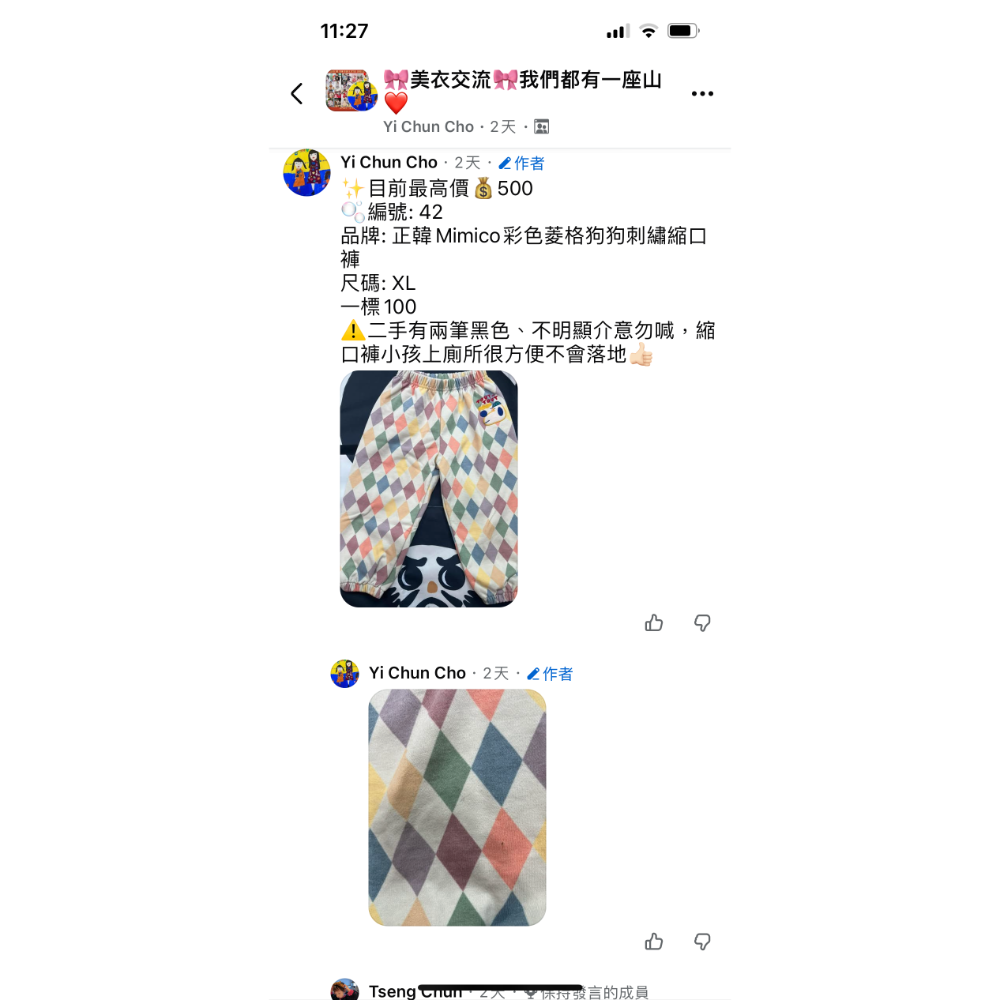Open the three-dot overflow menu
1000x1000 pixels.
[x=702, y=94]
